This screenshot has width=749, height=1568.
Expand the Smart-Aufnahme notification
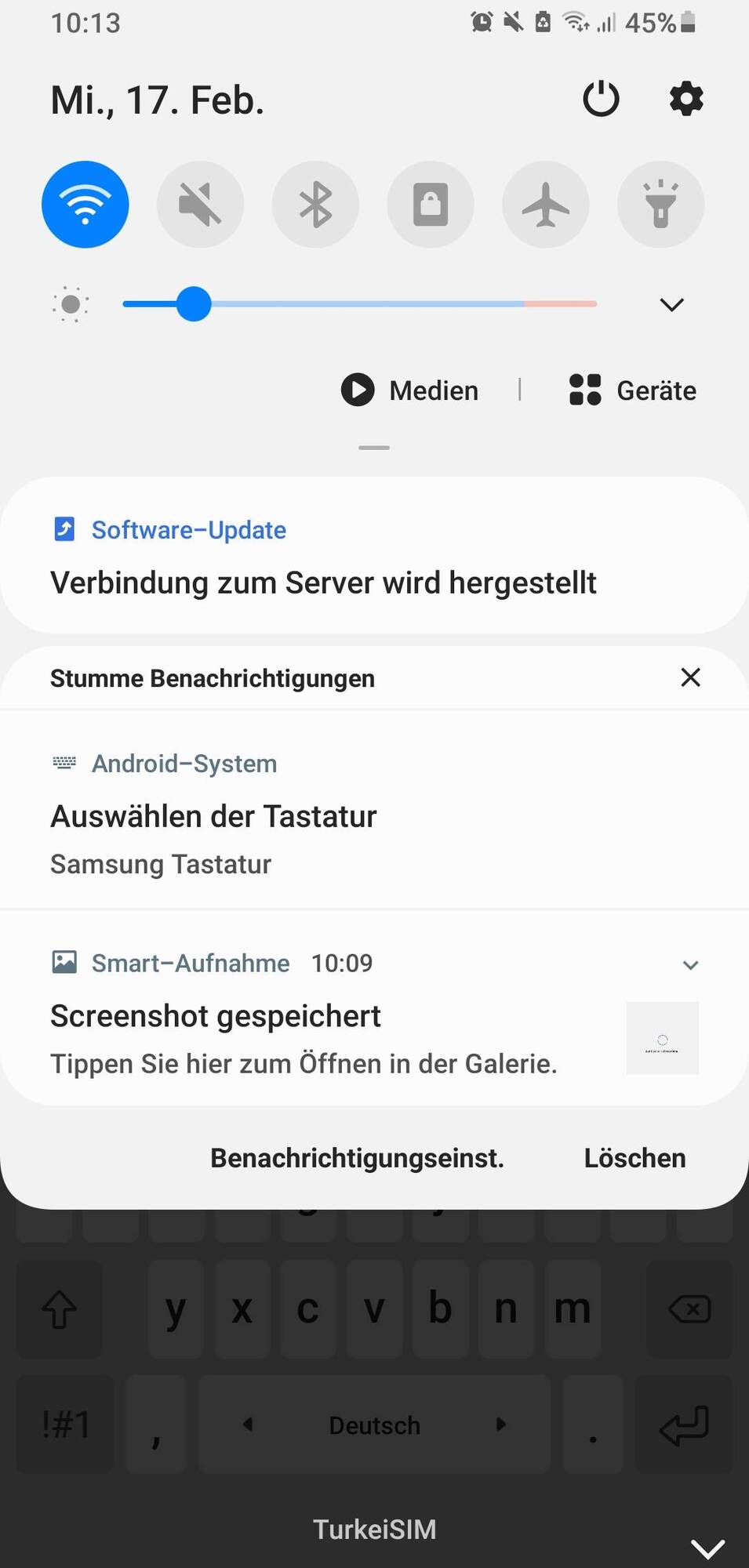click(x=690, y=964)
